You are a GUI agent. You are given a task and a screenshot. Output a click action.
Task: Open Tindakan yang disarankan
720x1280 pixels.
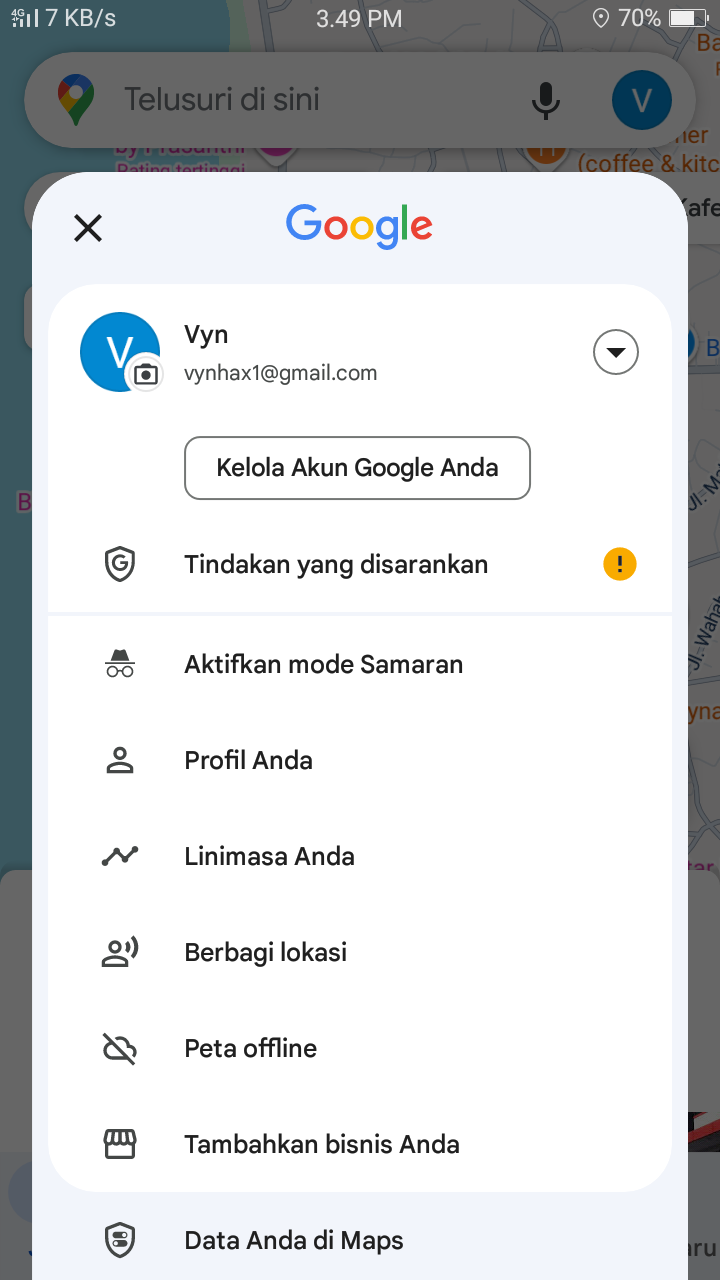click(360, 565)
